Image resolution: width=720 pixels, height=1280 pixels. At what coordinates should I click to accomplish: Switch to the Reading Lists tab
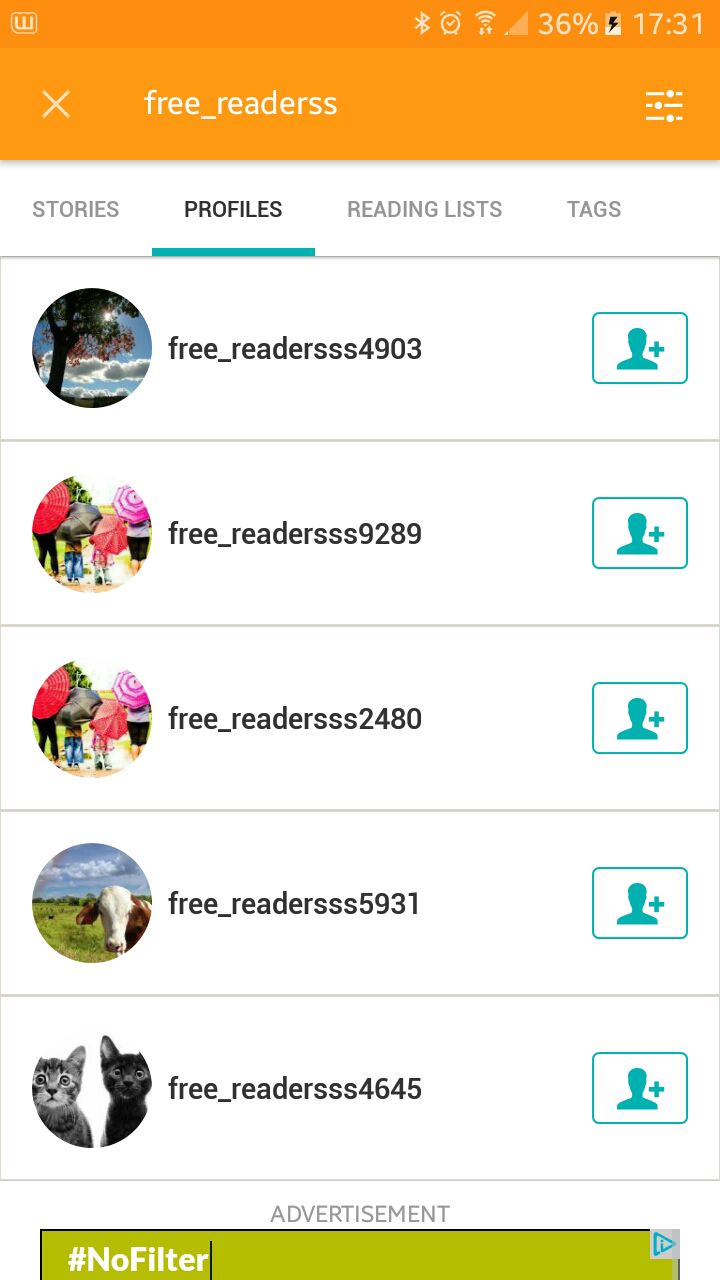pos(425,209)
